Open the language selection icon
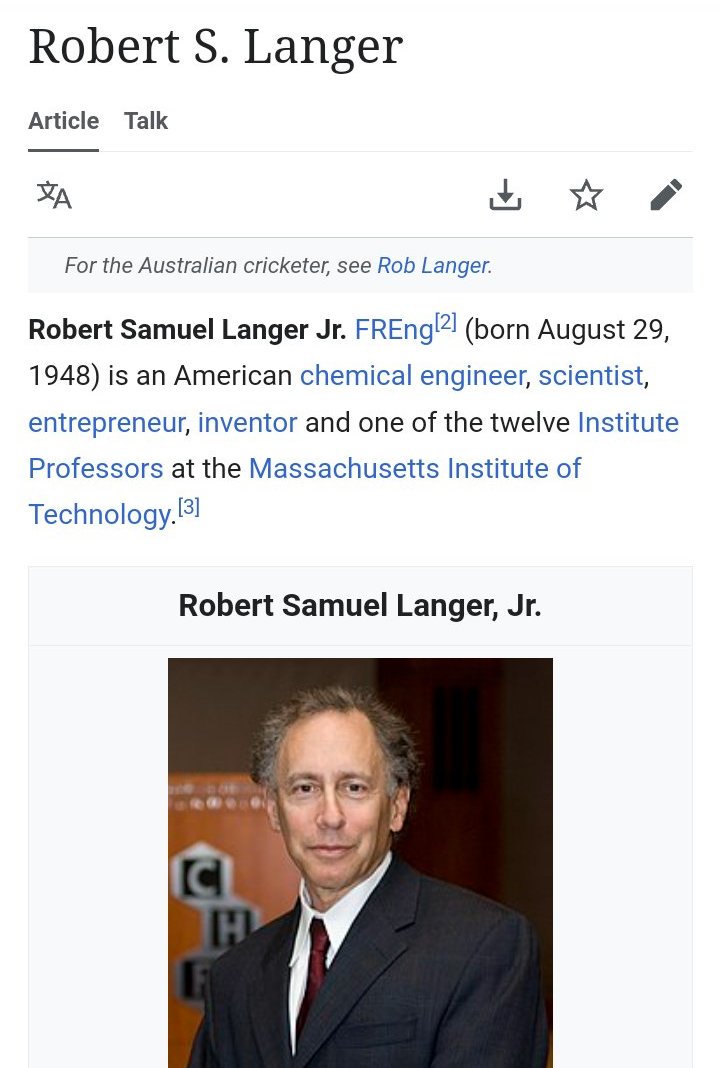 [54, 195]
